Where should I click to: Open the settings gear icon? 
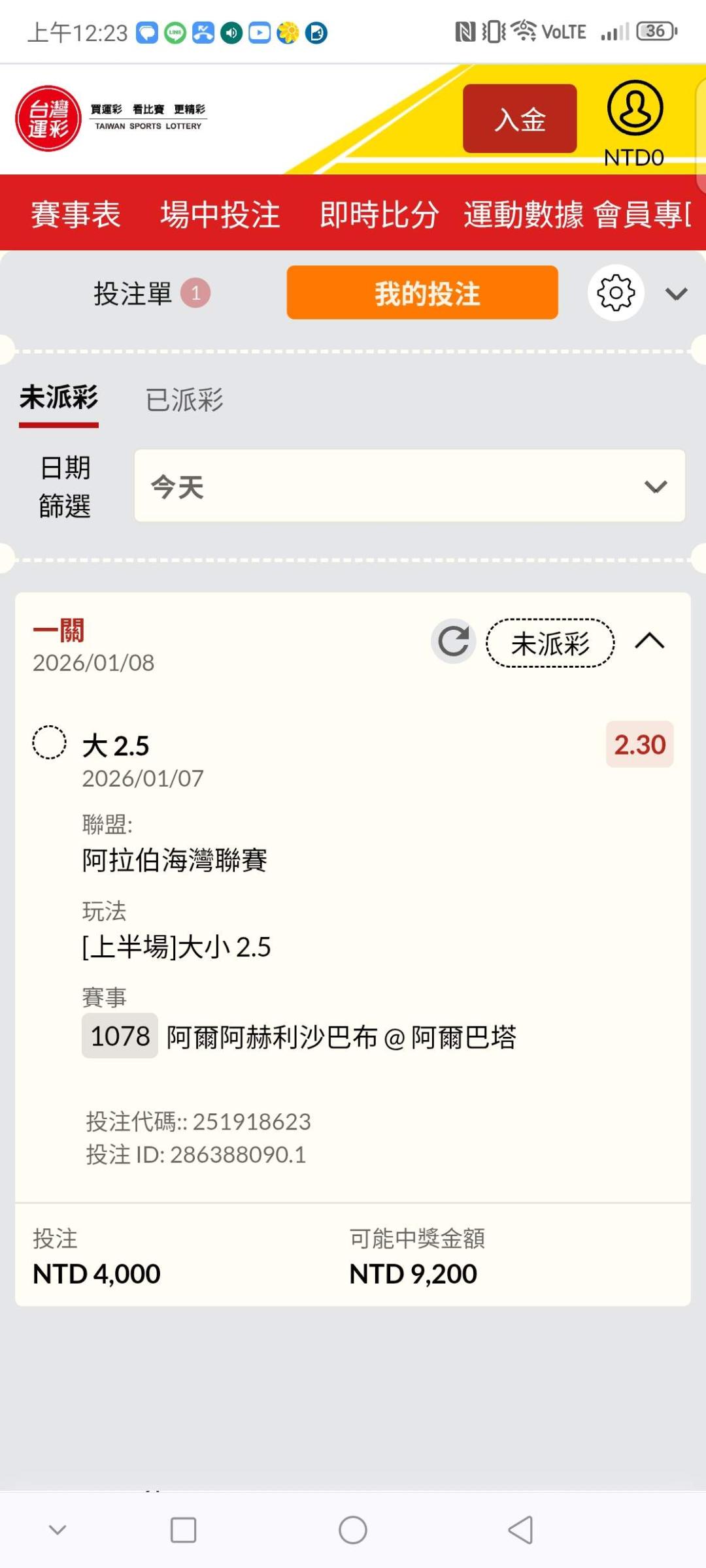pyautogui.click(x=616, y=293)
